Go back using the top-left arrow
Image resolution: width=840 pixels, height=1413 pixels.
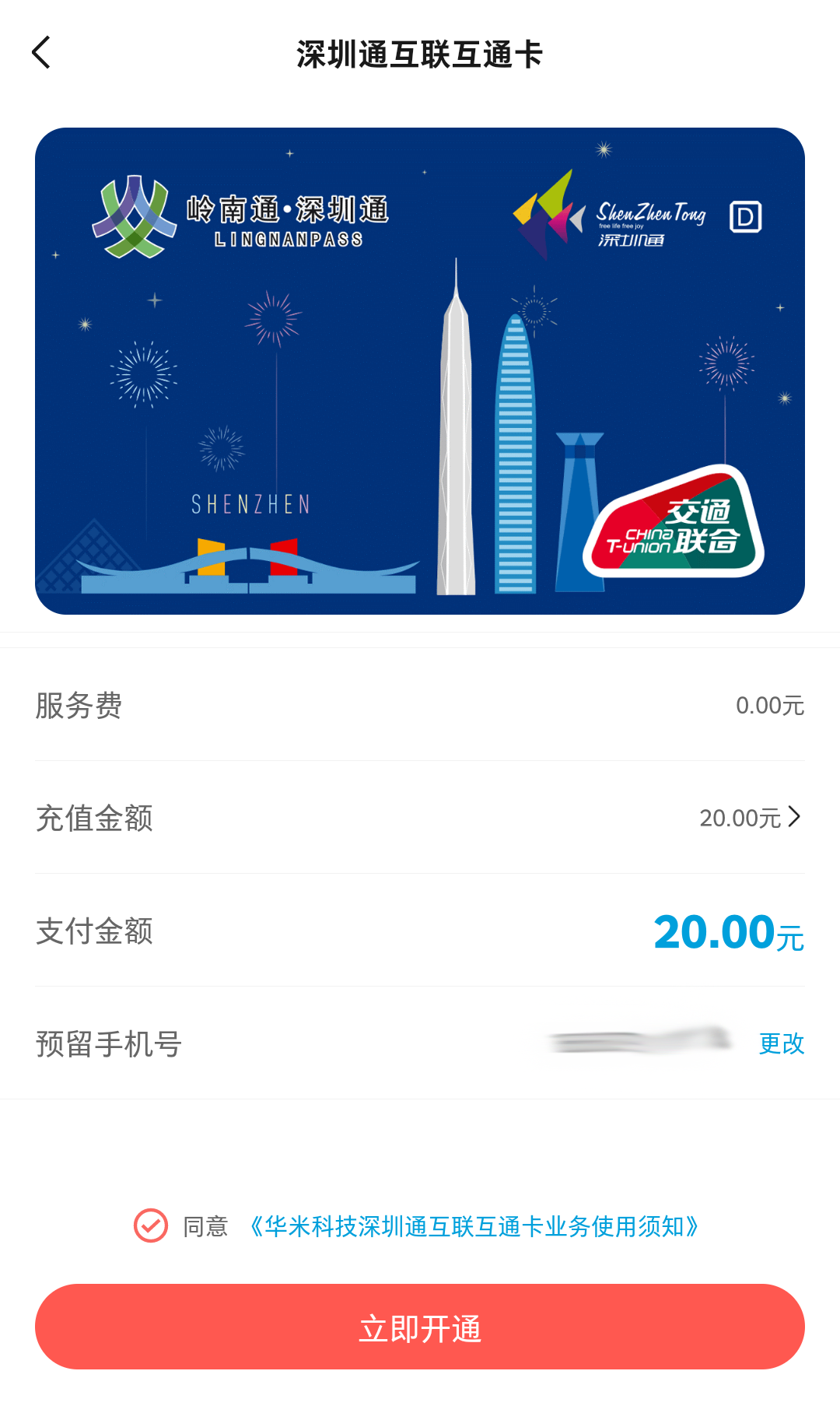[41, 53]
